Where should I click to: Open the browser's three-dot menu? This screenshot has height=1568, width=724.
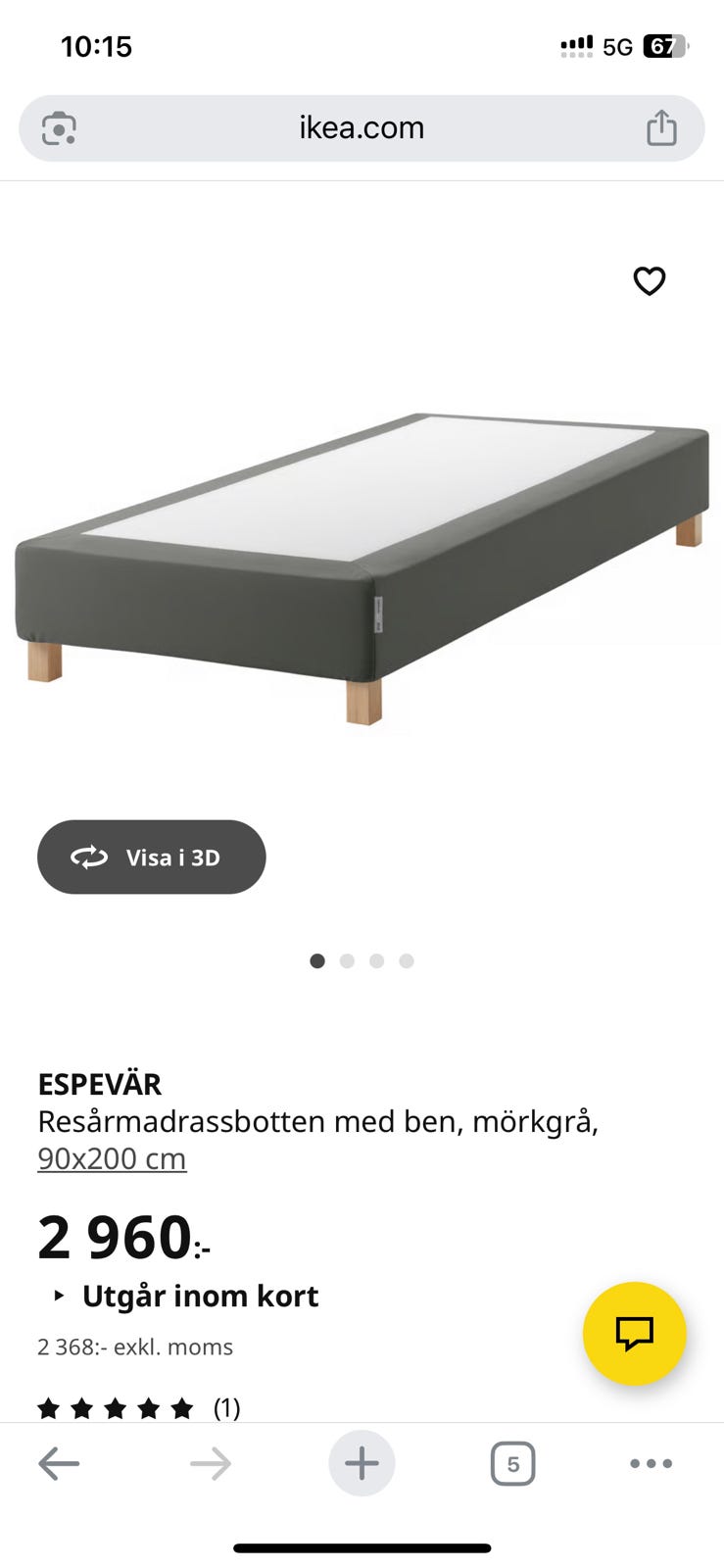651,1464
